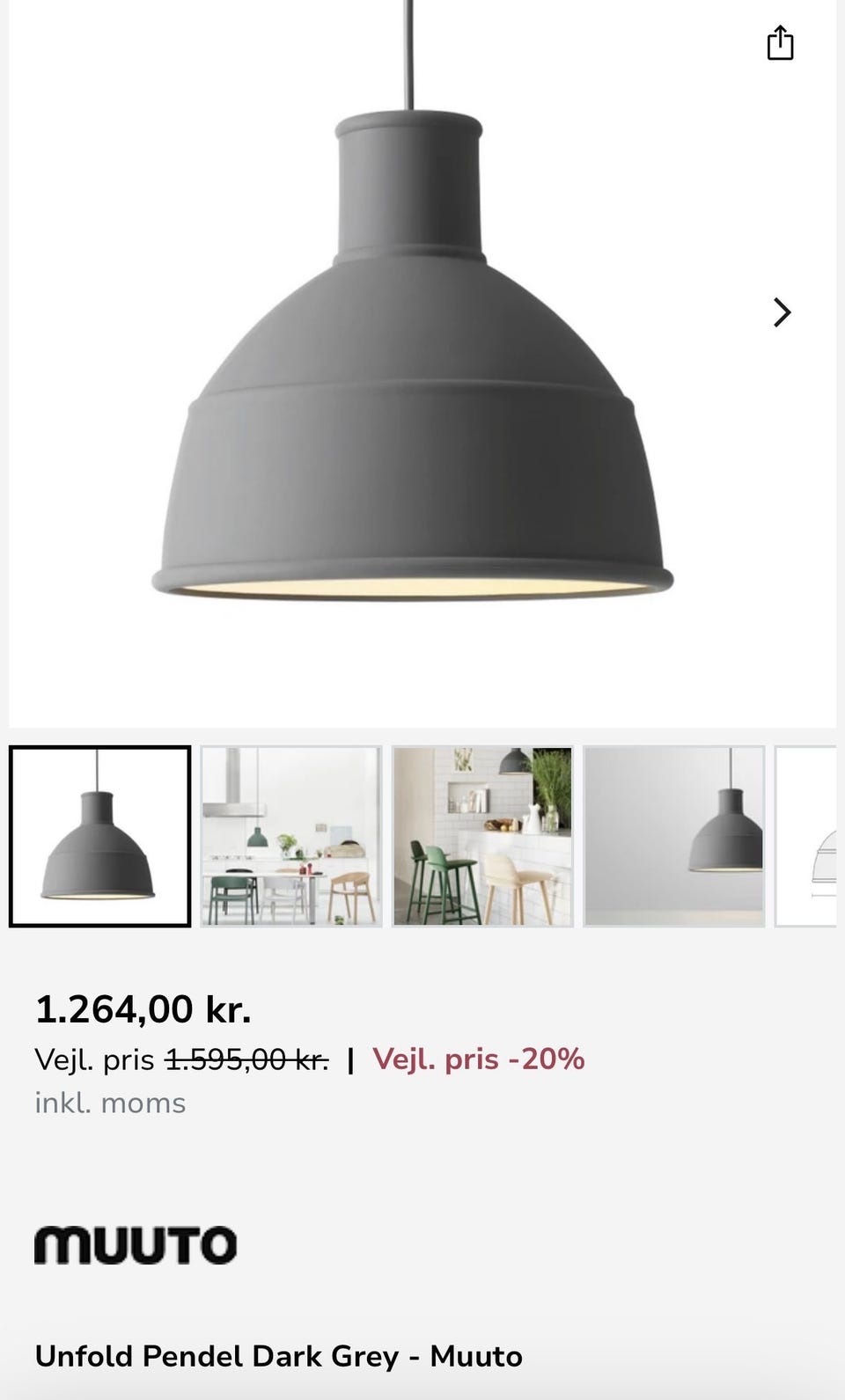Expand the next product image with the chevron
Viewport: 845px width, 1400px height.
[x=782, y=312]
